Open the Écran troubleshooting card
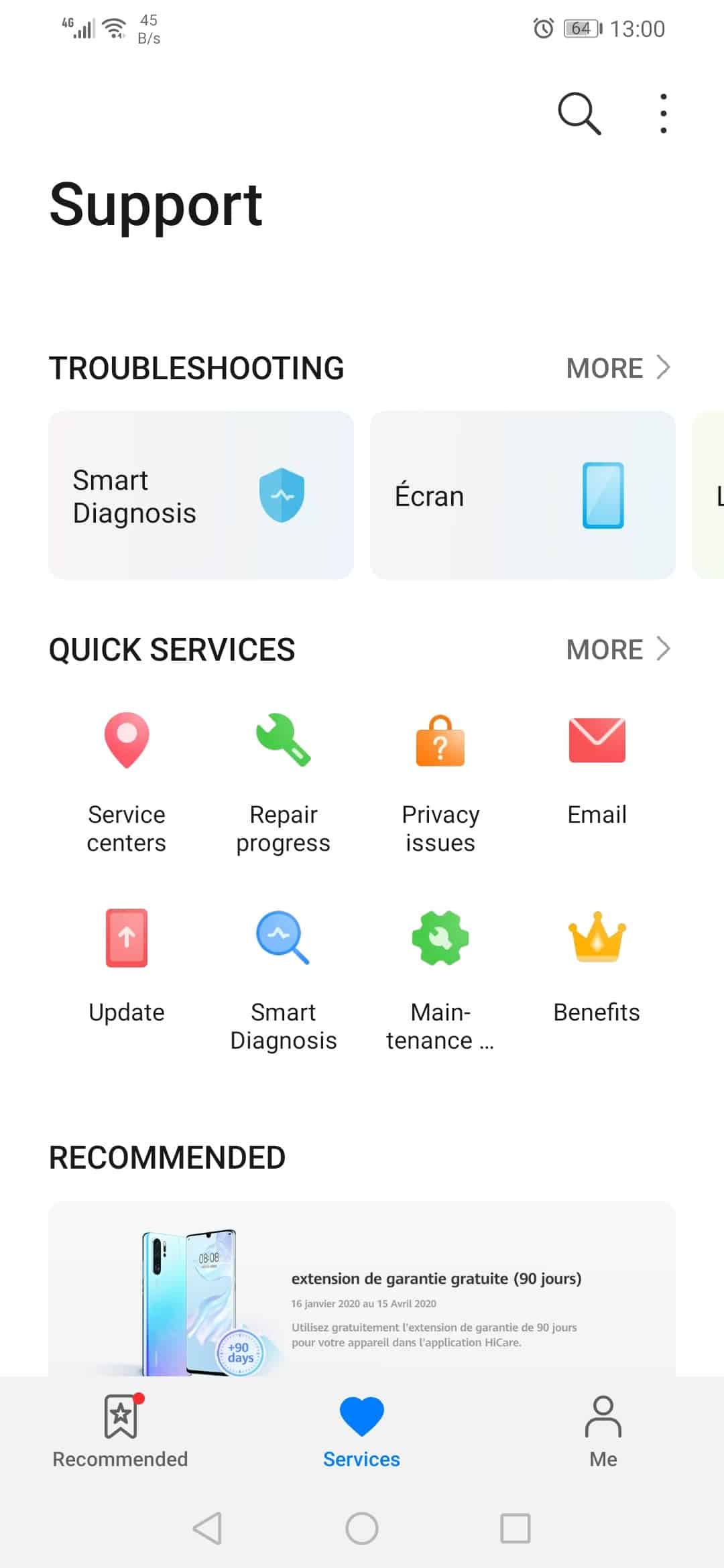724x1568 pixels. tap(523, 495)
